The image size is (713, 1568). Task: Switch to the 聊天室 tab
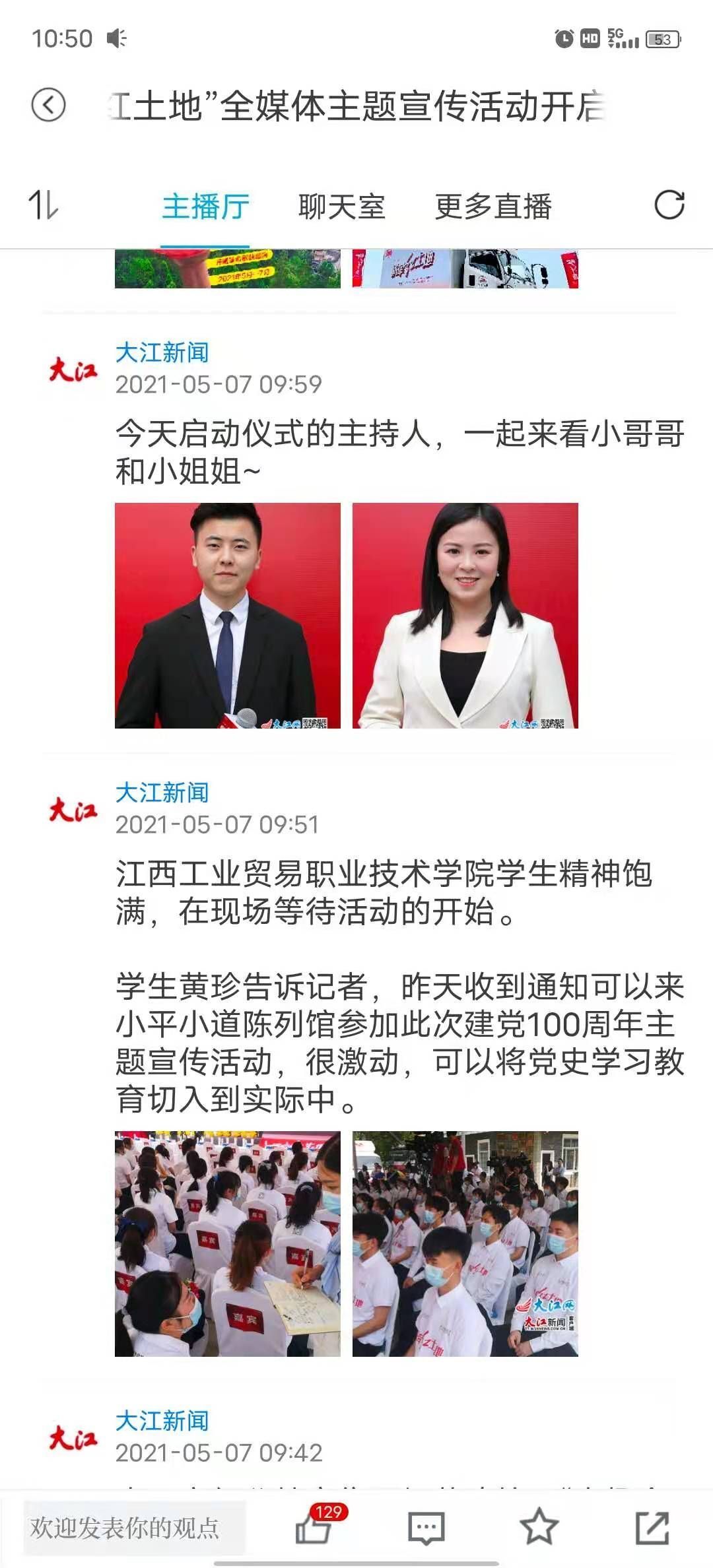(x=341, y=207)
